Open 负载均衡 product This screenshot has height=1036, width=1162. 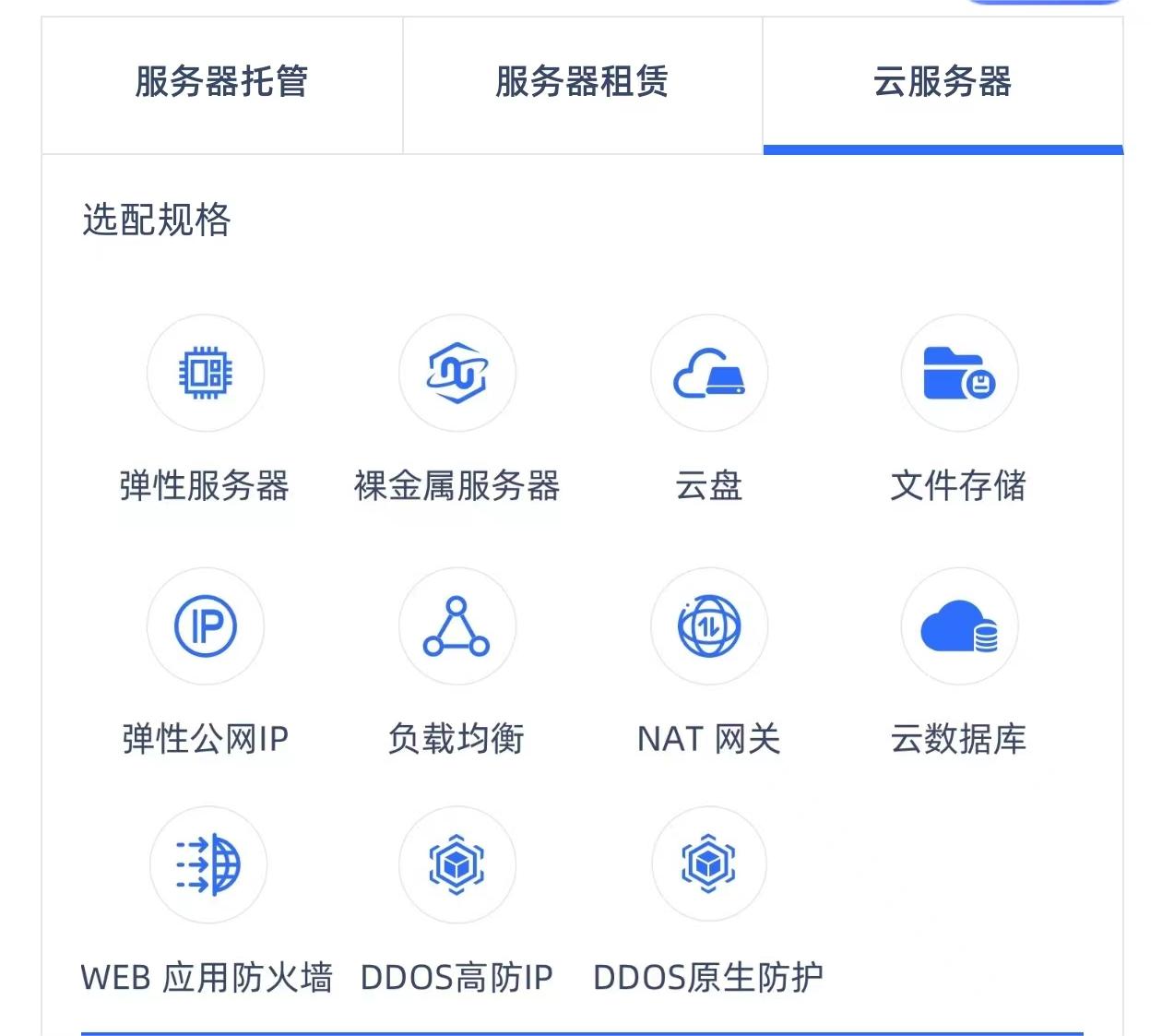(x=457, y=626)
